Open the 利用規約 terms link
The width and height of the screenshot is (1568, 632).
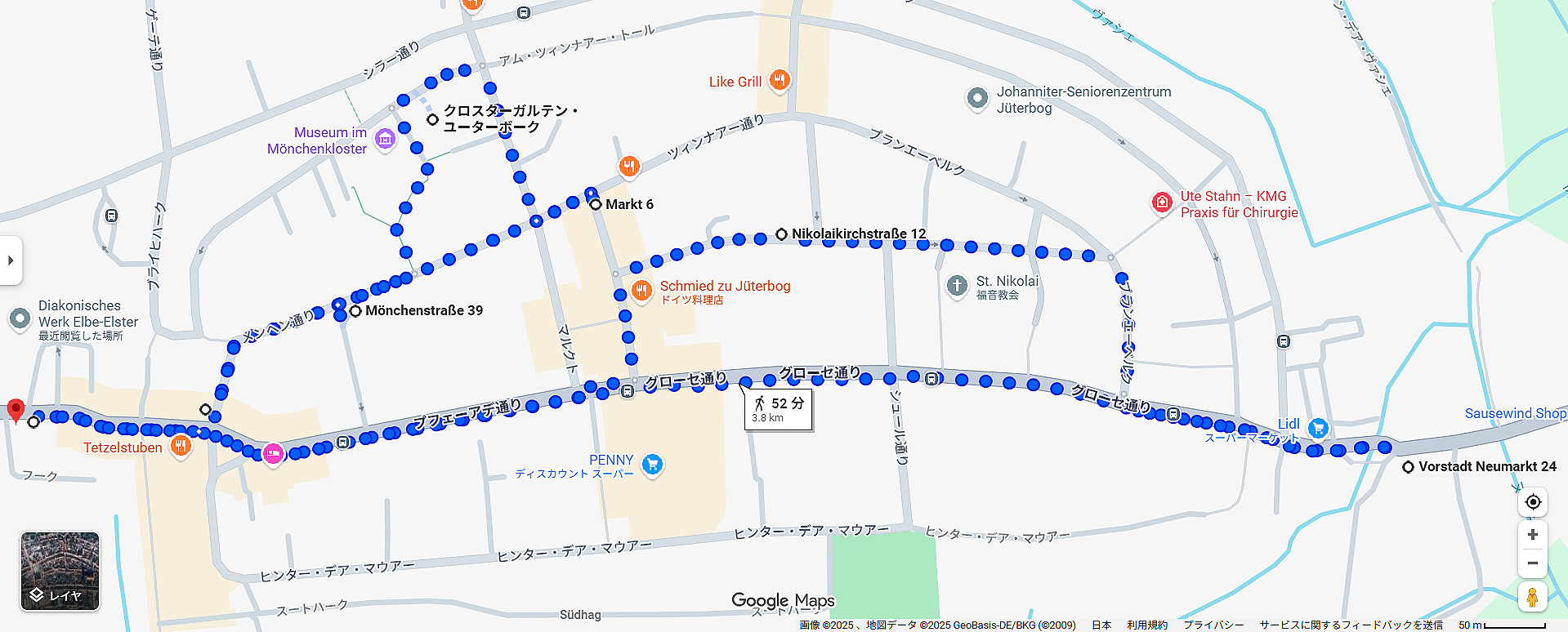click(1147, 625)
